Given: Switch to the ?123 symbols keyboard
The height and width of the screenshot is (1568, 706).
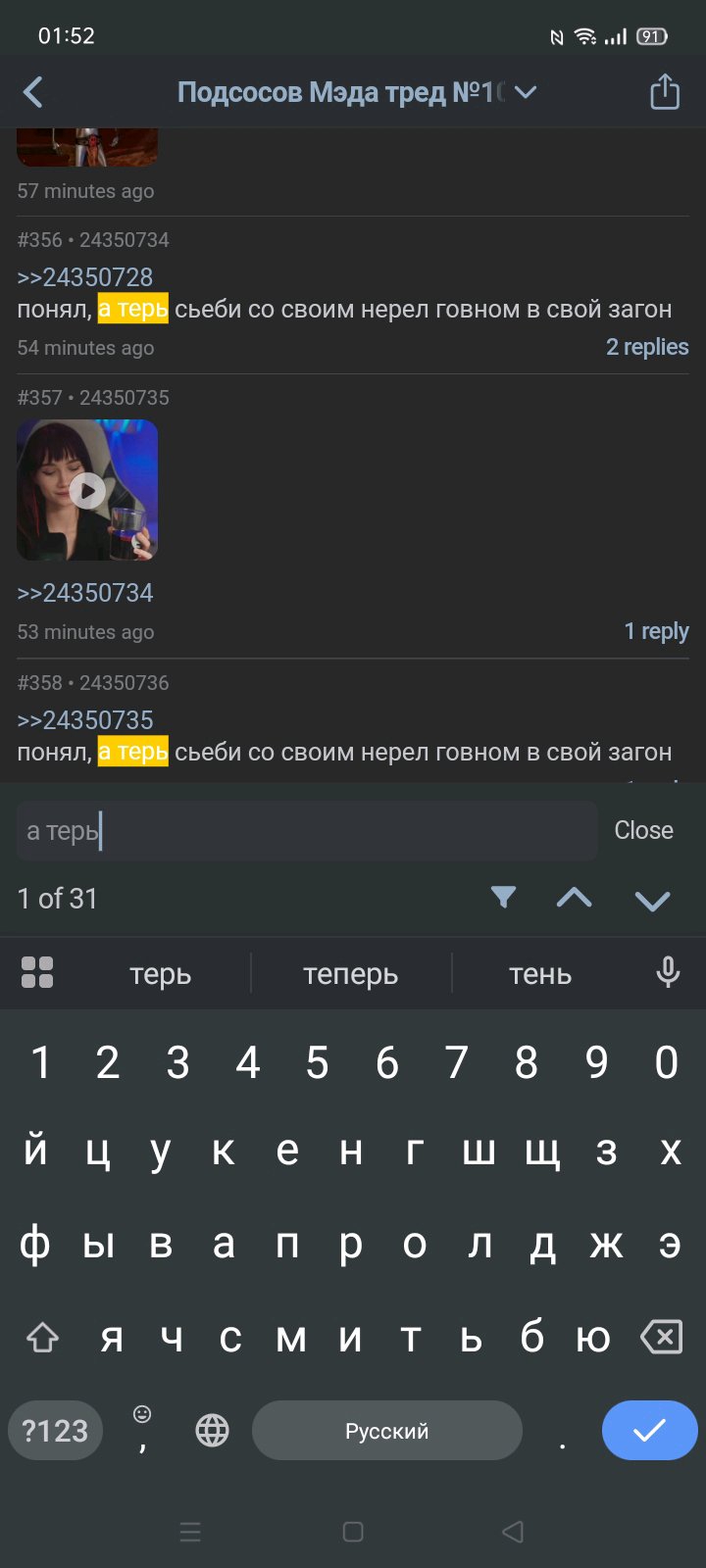Looking at the screenshot, I should [55, 1431].
